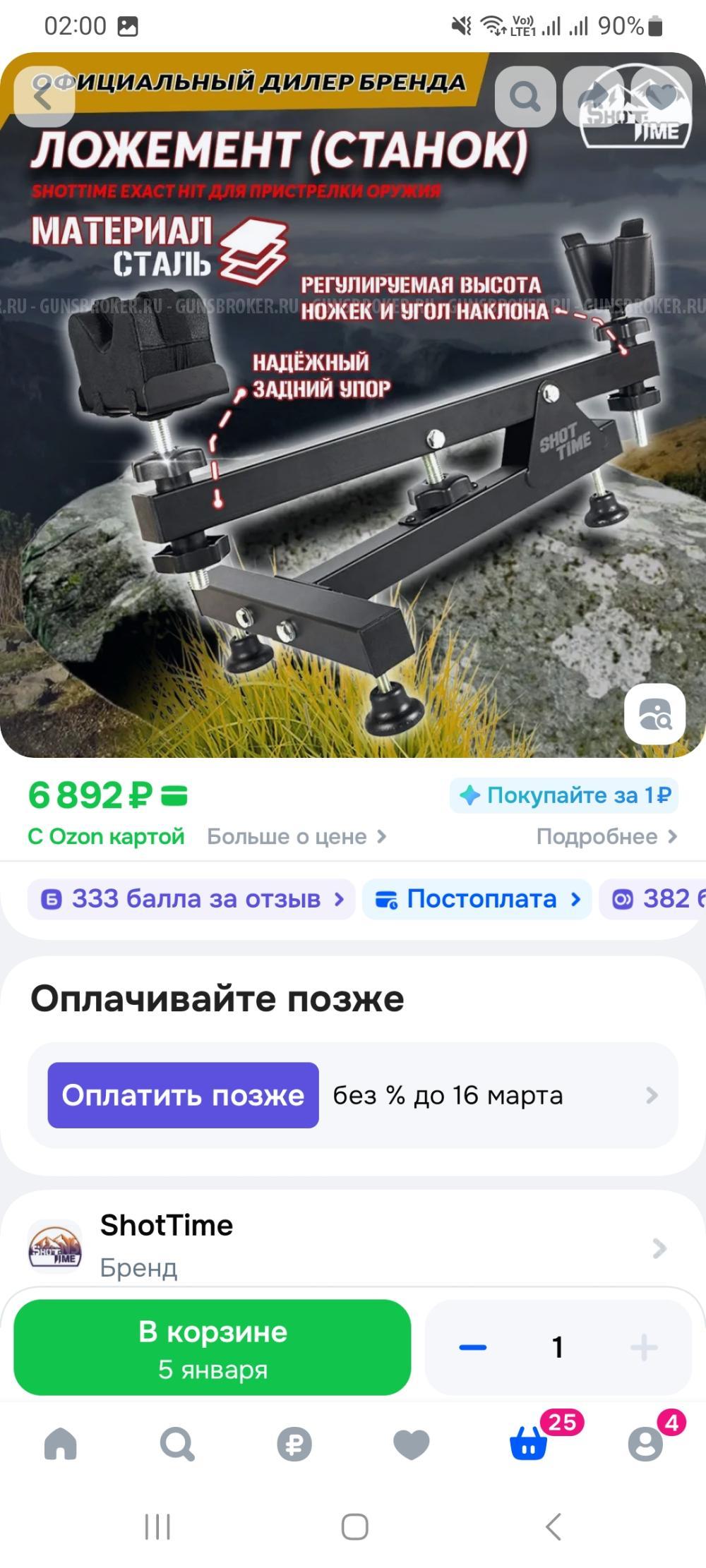Open Ozon home from bottom navigation

point(61,1444)
